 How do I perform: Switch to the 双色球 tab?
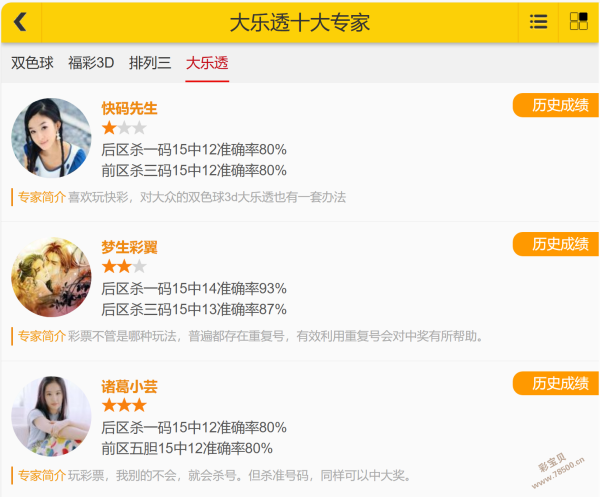tap(32, 63)
